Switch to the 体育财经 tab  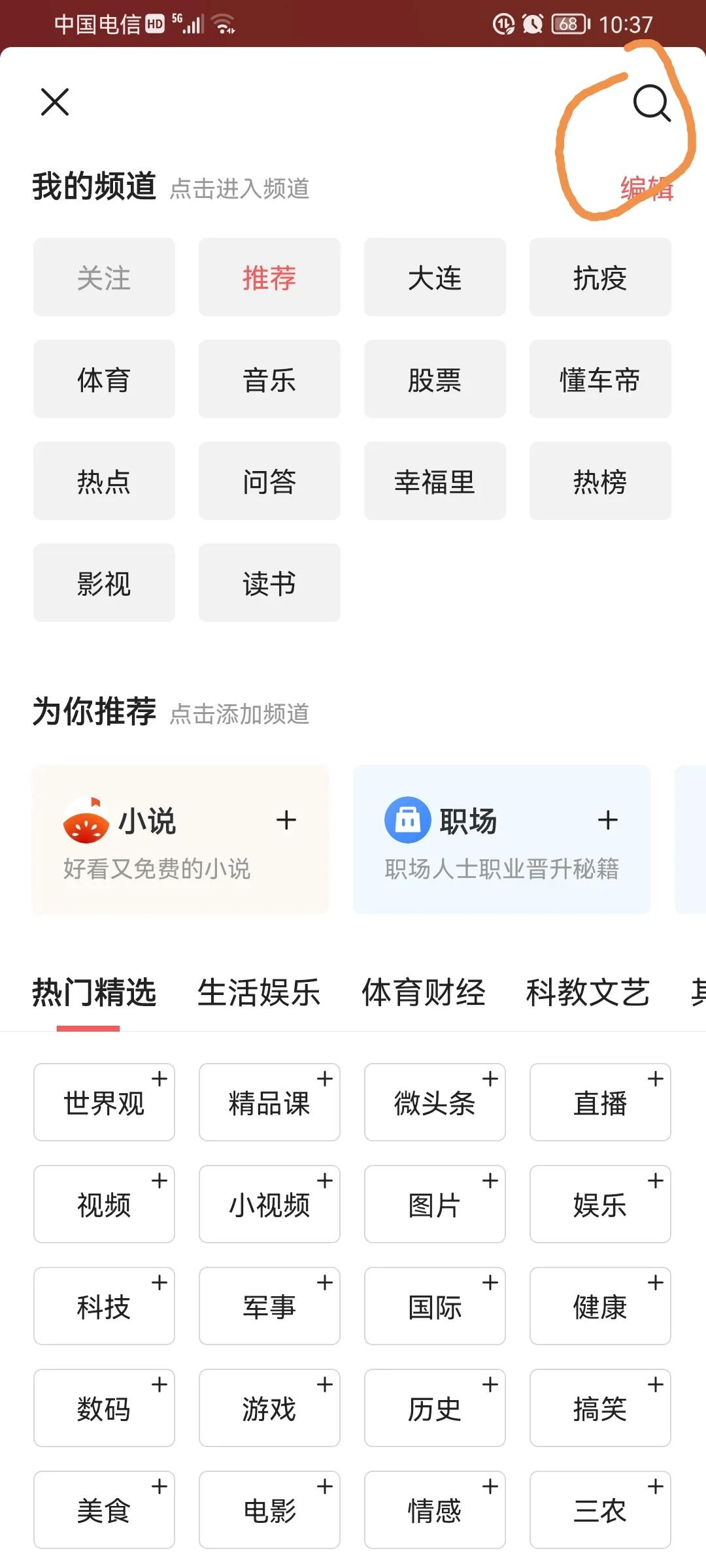click(424, 992)
